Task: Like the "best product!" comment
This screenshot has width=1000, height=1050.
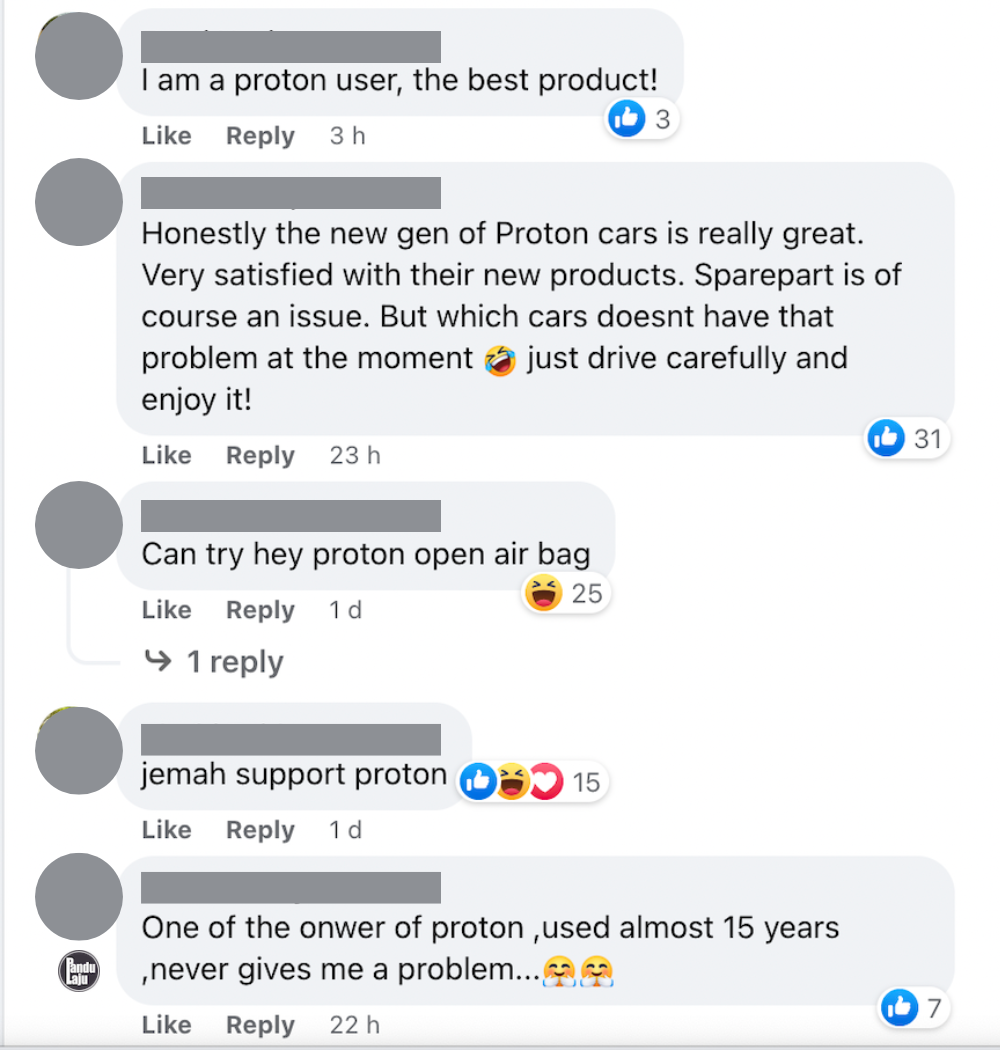Action: 166,136
